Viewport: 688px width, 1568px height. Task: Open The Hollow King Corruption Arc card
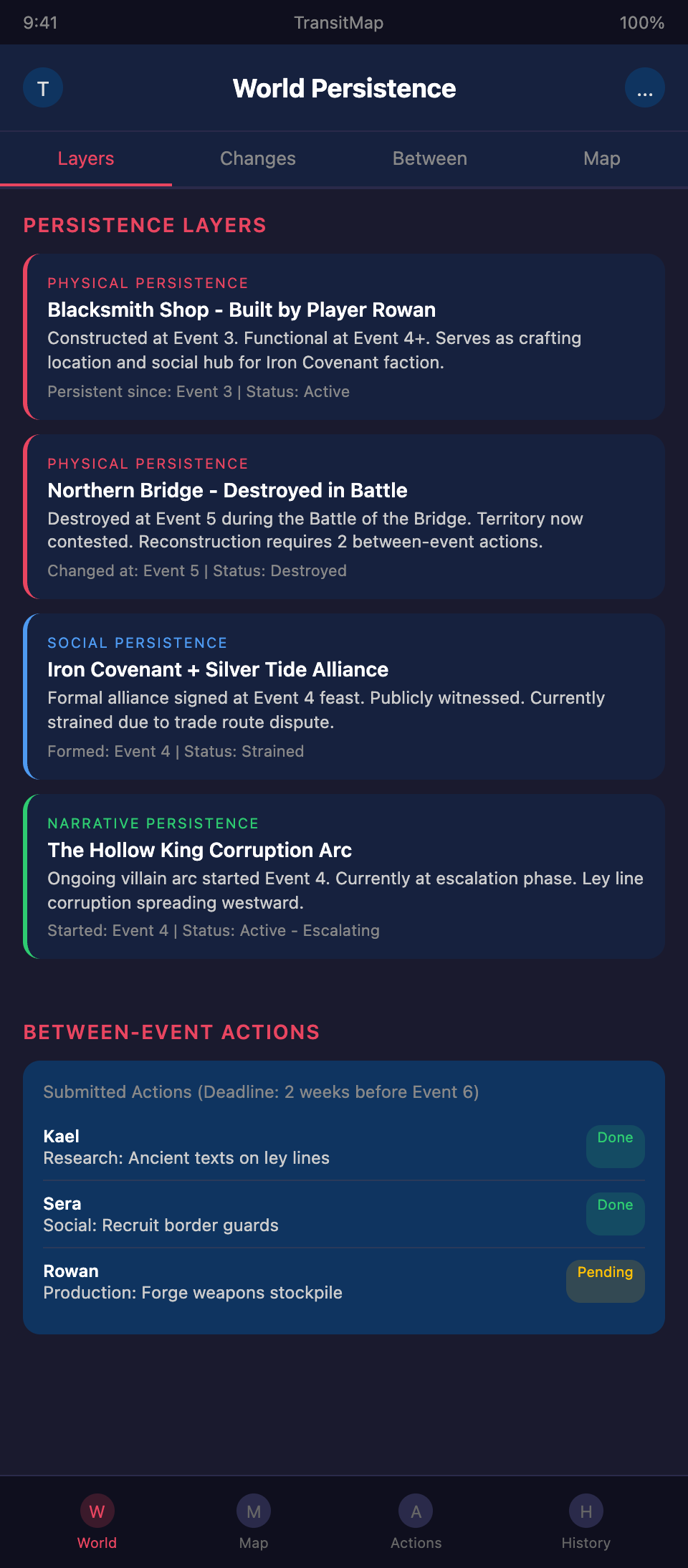[344, 876]
